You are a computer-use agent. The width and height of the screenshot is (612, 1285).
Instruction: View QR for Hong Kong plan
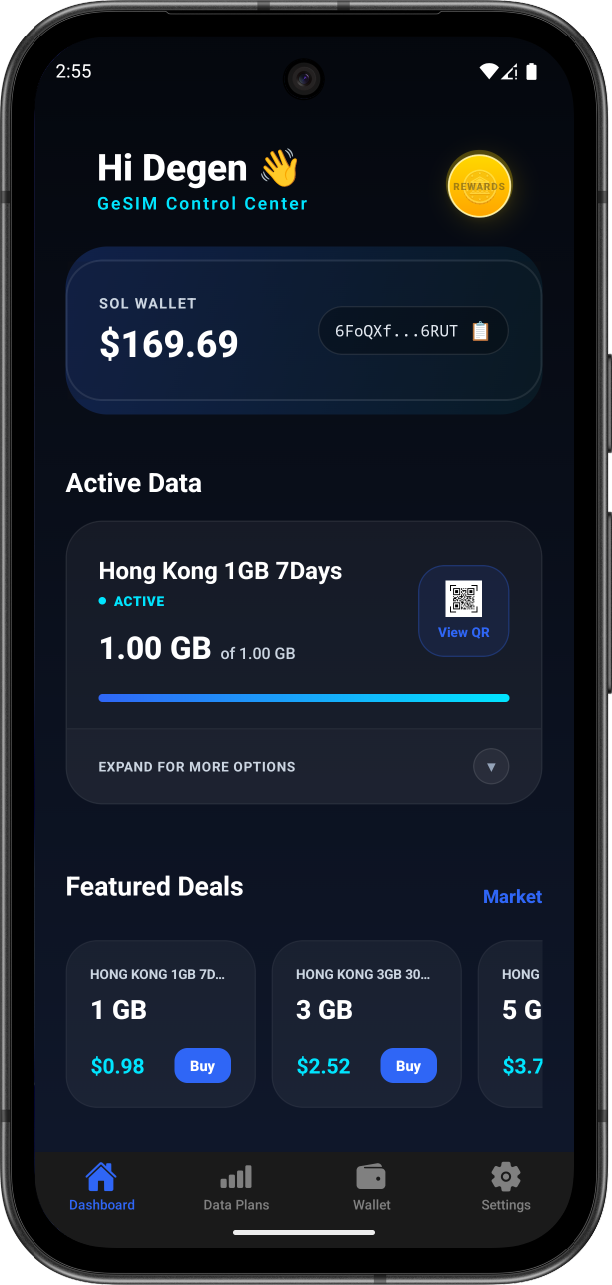tap(463, 611)
